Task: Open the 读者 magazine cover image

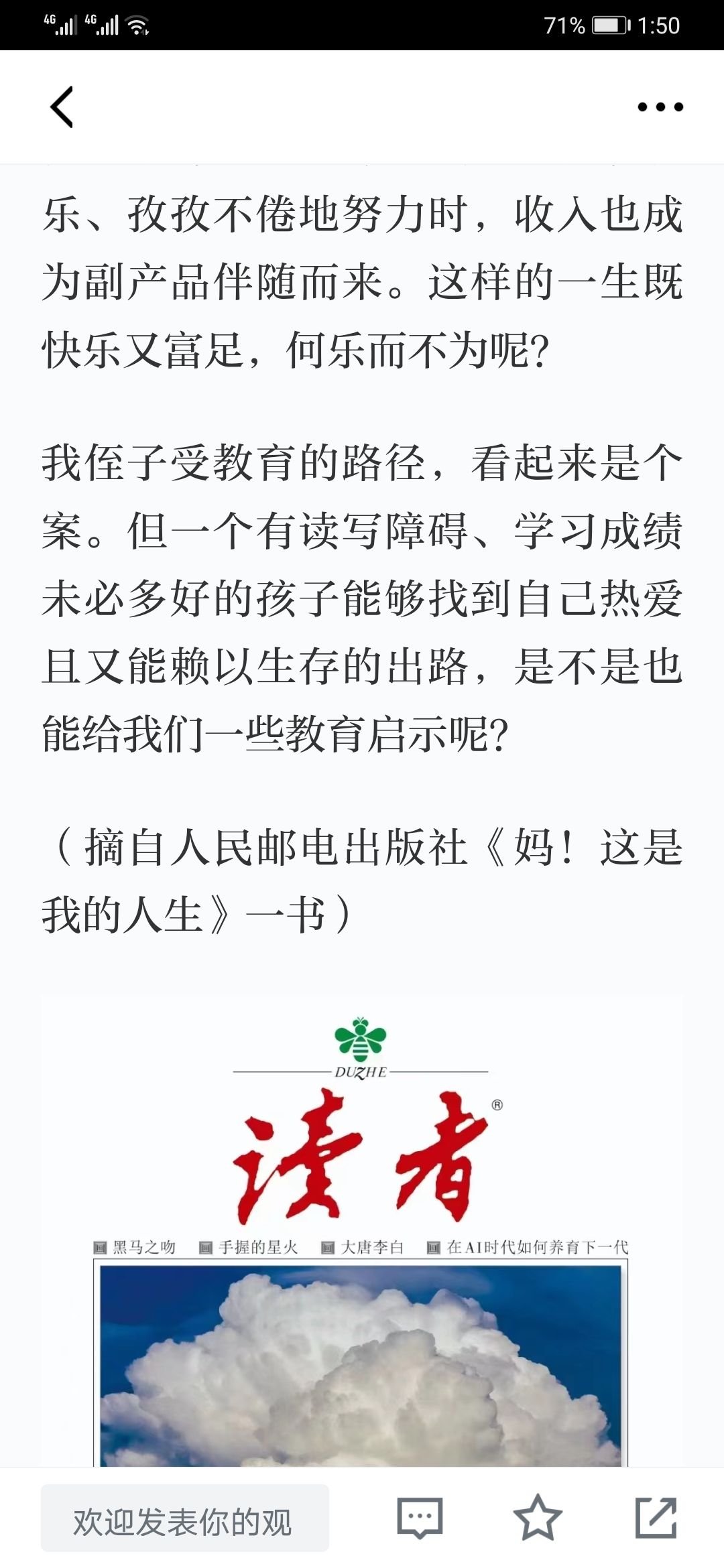Action: (x=362, y=1232)
